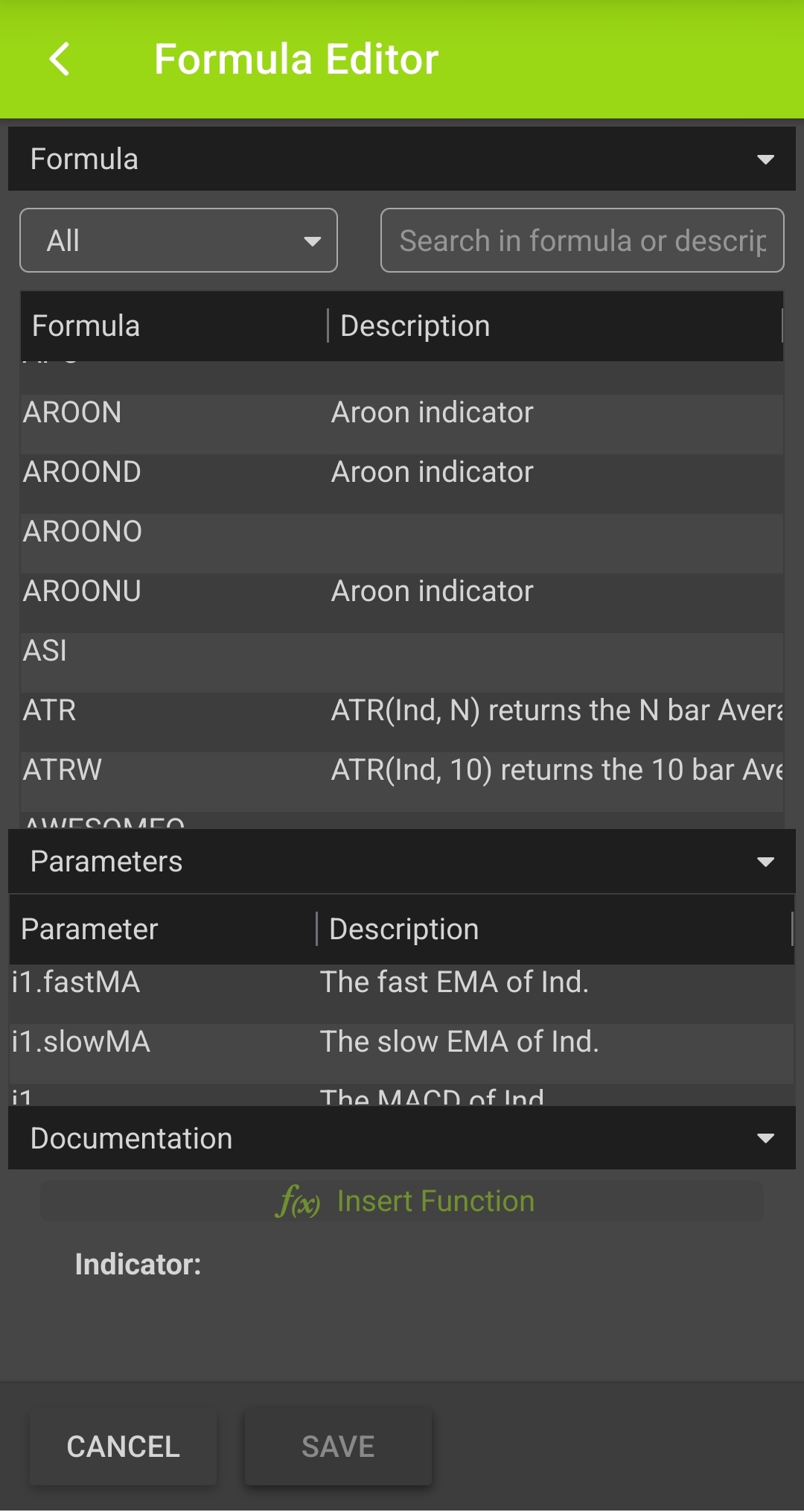This screenshot has height=1512, width=804.
Task: Cancel editing the formula
Action: (x=124, y=1446)
